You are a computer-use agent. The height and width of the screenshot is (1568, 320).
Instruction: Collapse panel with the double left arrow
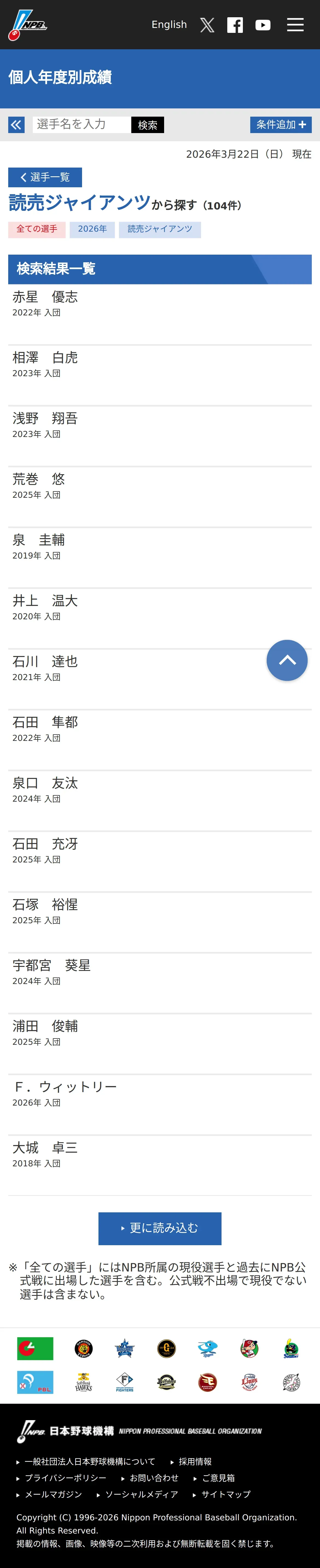[x=16, y=125]
